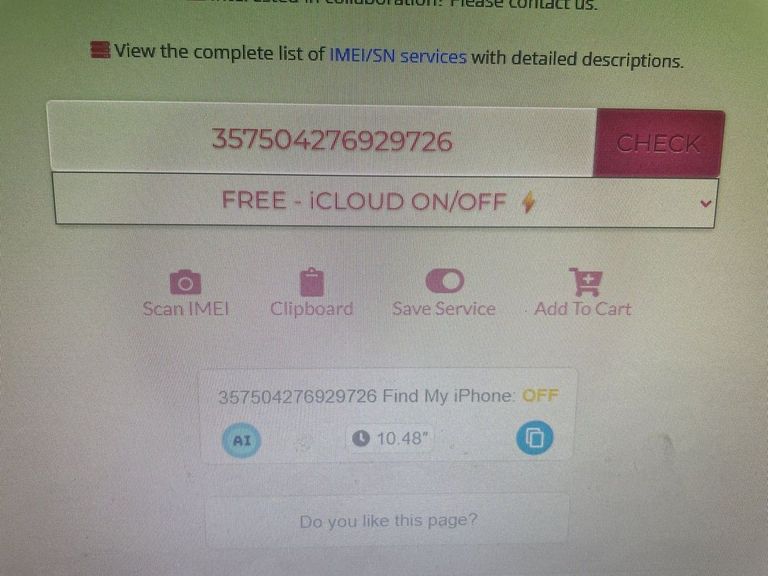768x576 pixels.
Task: Expand the FREE - iCLOUD ON/OFF service dropdown
Action: (384, 201)
